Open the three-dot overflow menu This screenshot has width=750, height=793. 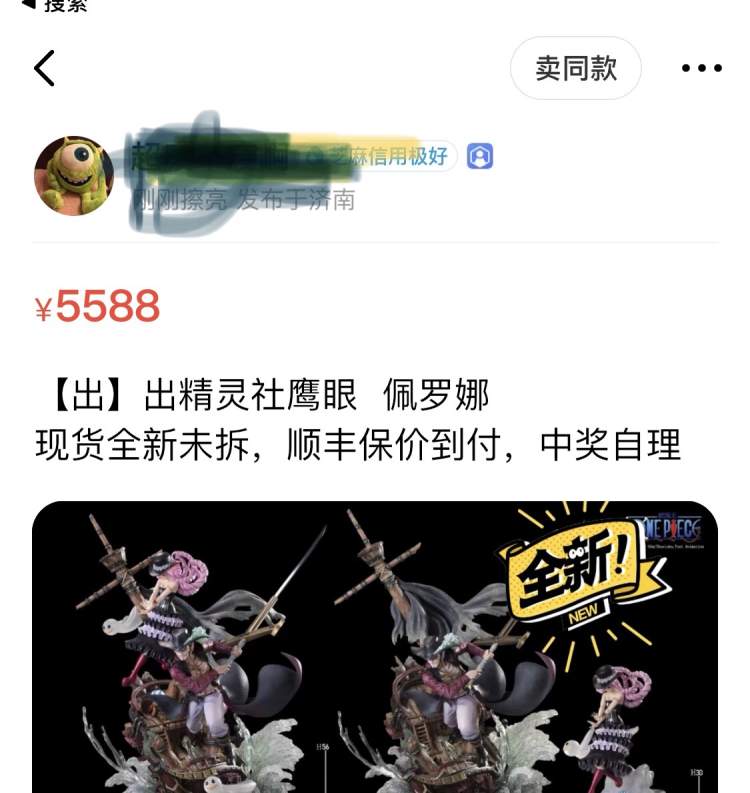tap(701, 68)
